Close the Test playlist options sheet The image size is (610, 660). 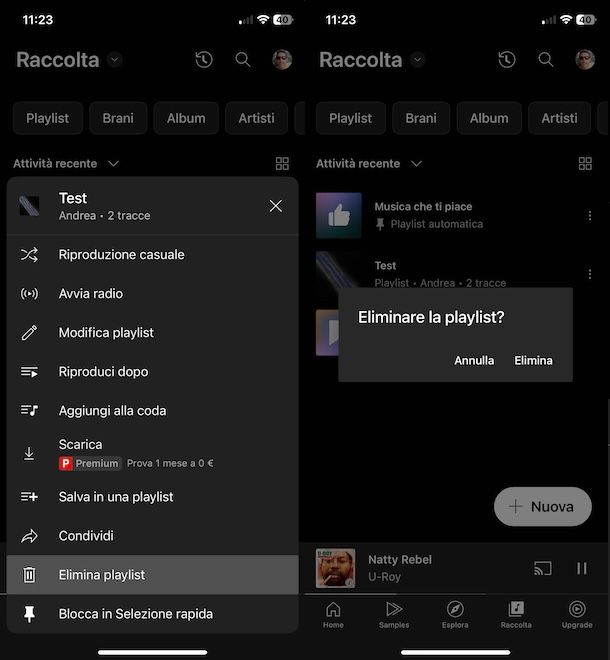tap(275, 206)
